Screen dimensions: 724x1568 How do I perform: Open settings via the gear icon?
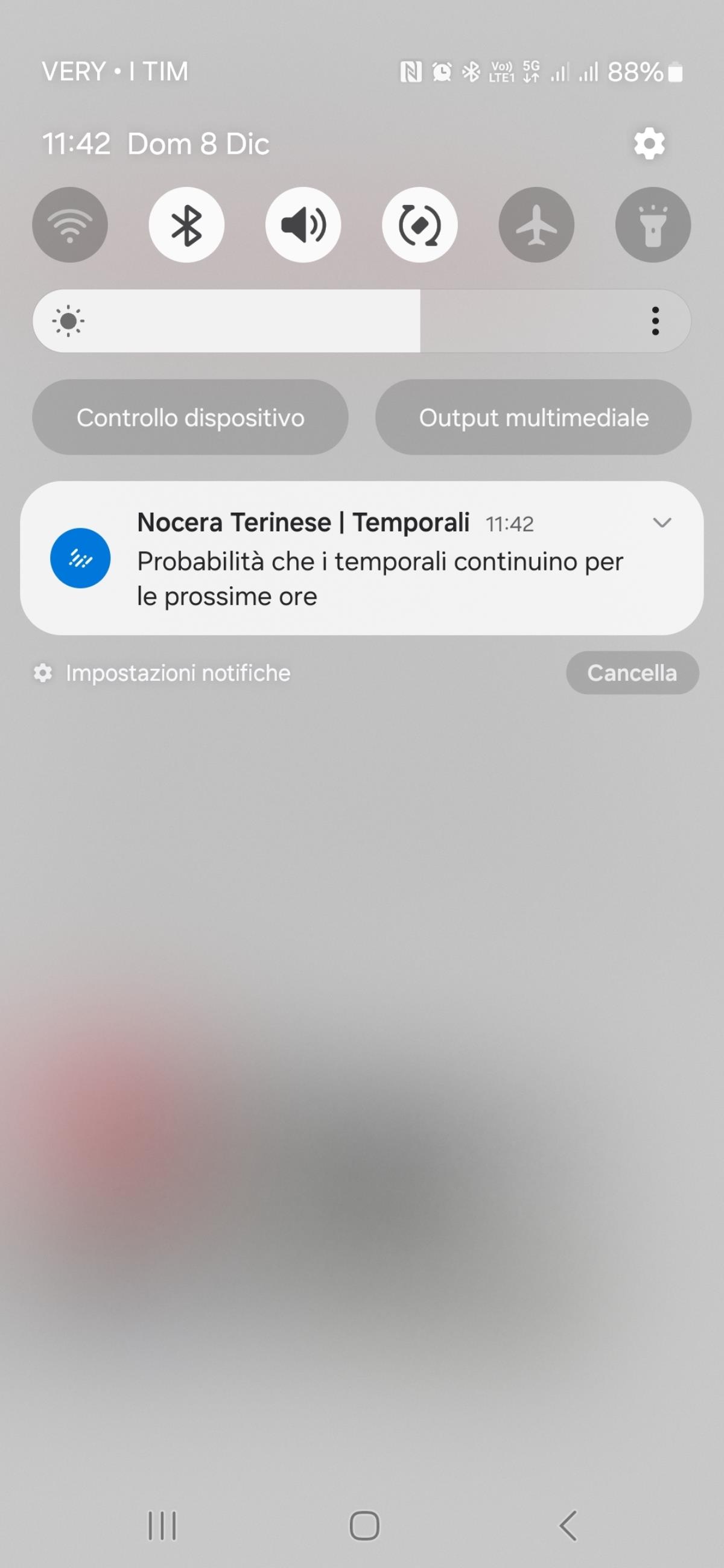[649, 144]
